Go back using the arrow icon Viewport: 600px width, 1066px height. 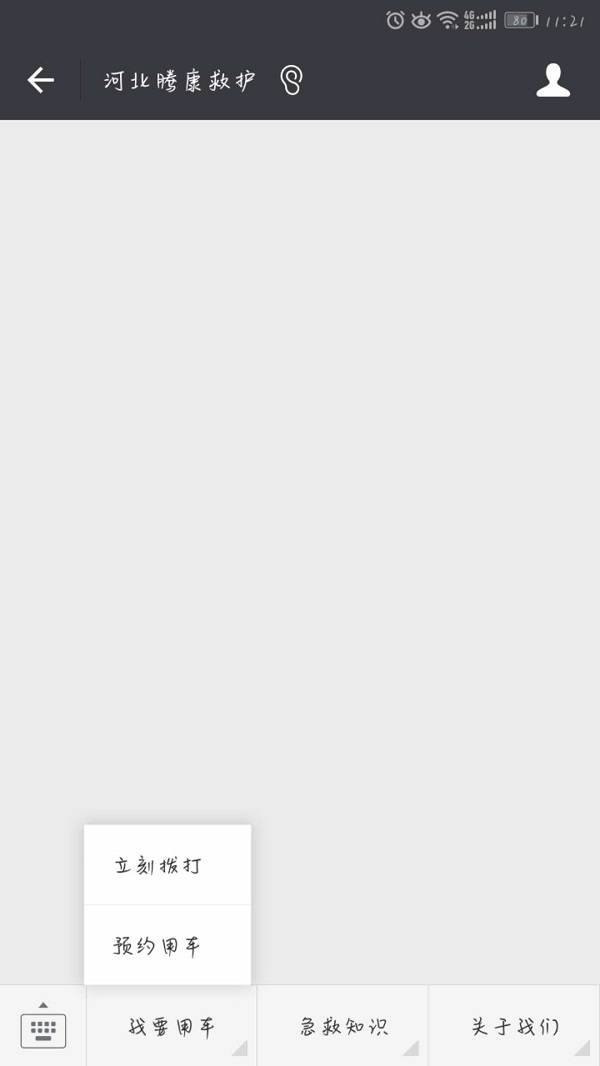coord(41,80)
